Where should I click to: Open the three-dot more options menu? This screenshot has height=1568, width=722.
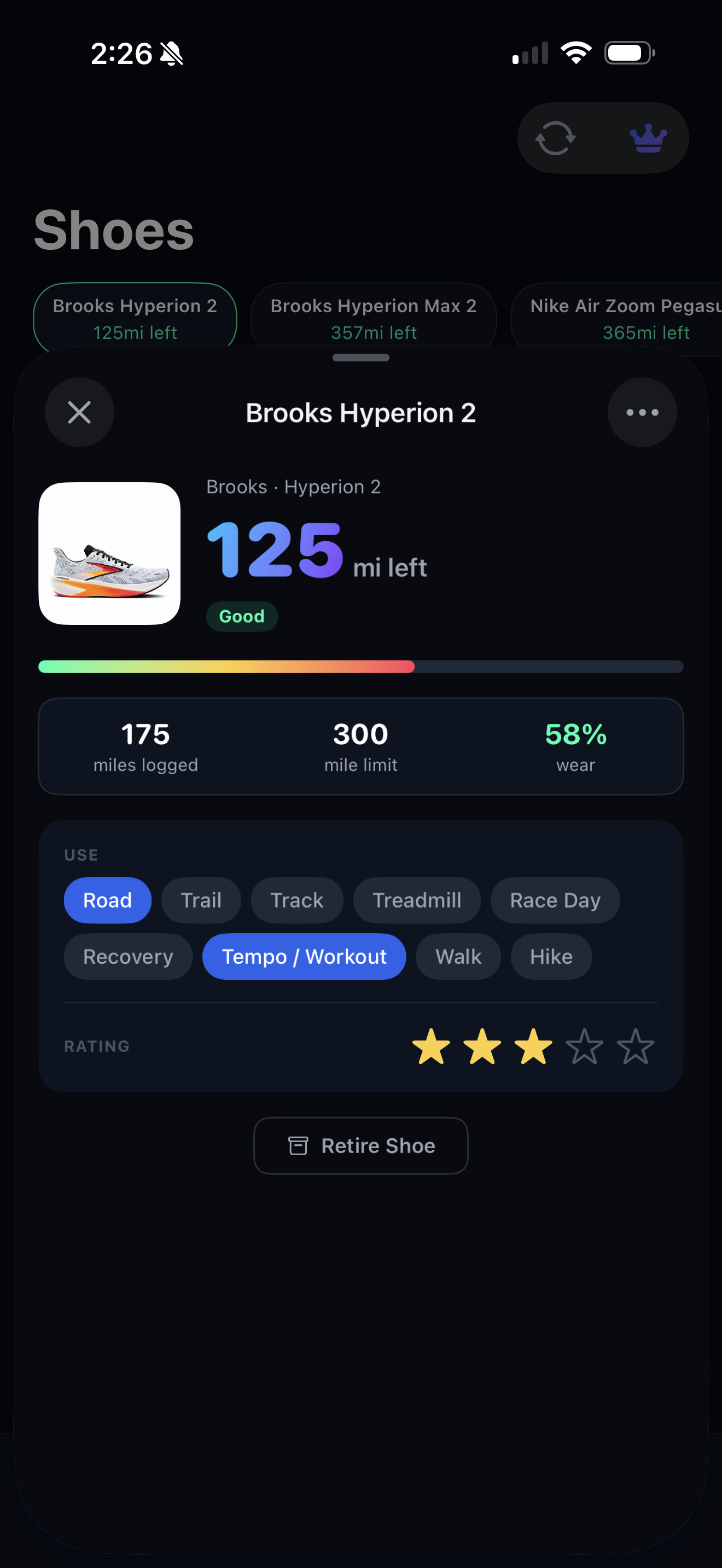coord(642,412)
